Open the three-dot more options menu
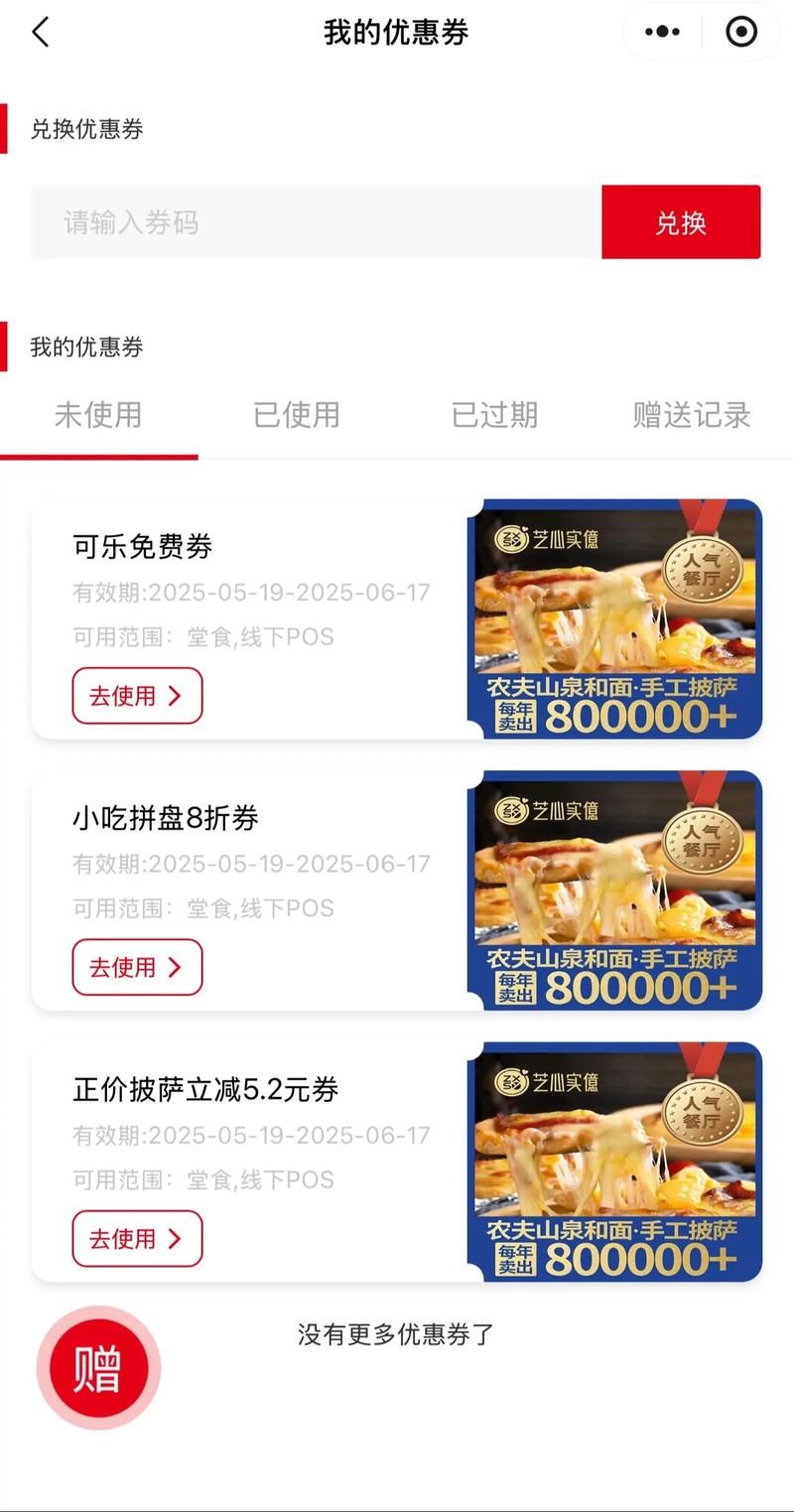794x1512 pixels. 661,31
